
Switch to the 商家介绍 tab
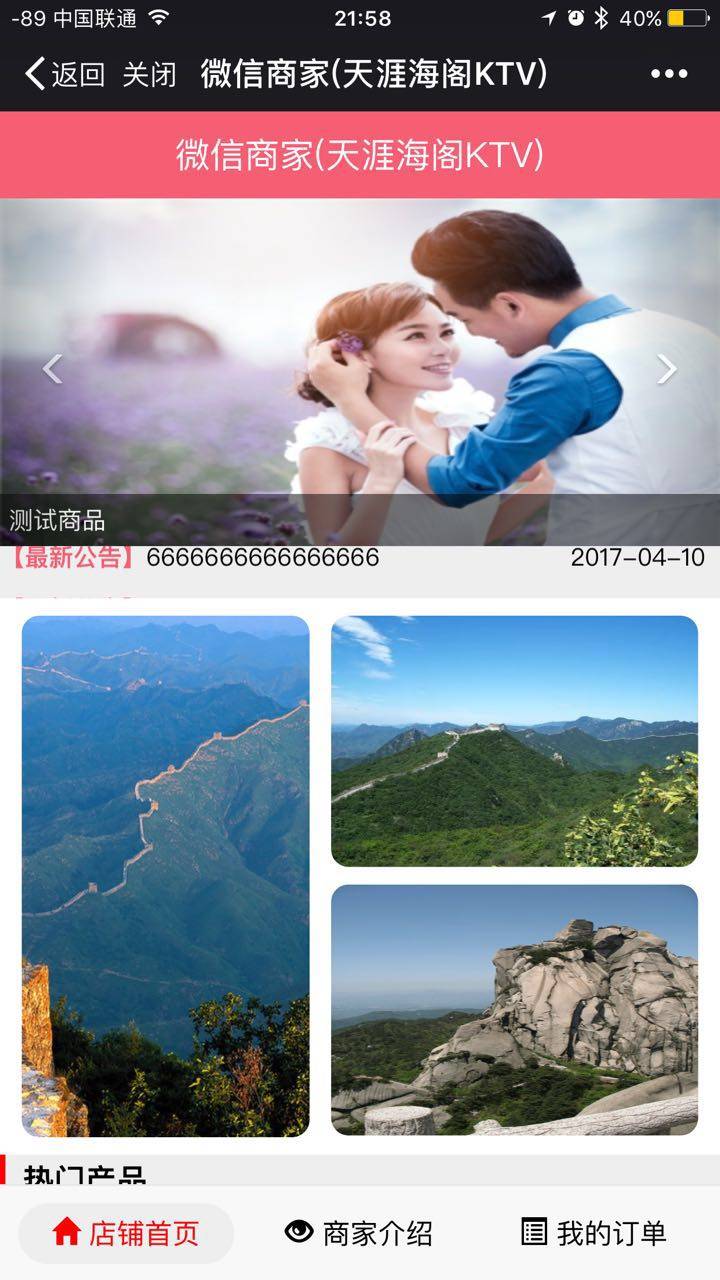[x=359, y=1233]
